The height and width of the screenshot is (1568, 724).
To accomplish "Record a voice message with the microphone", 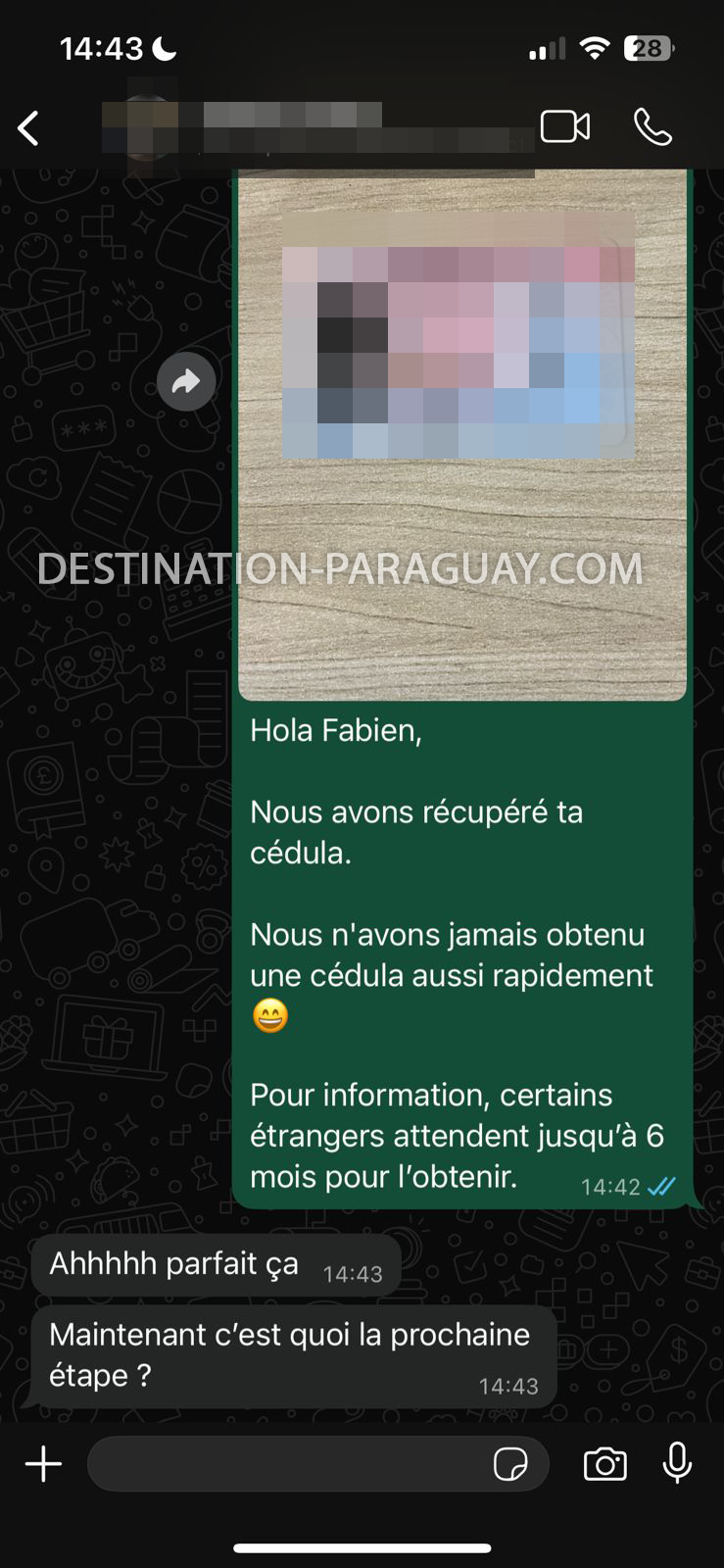I will point(677,1464).
